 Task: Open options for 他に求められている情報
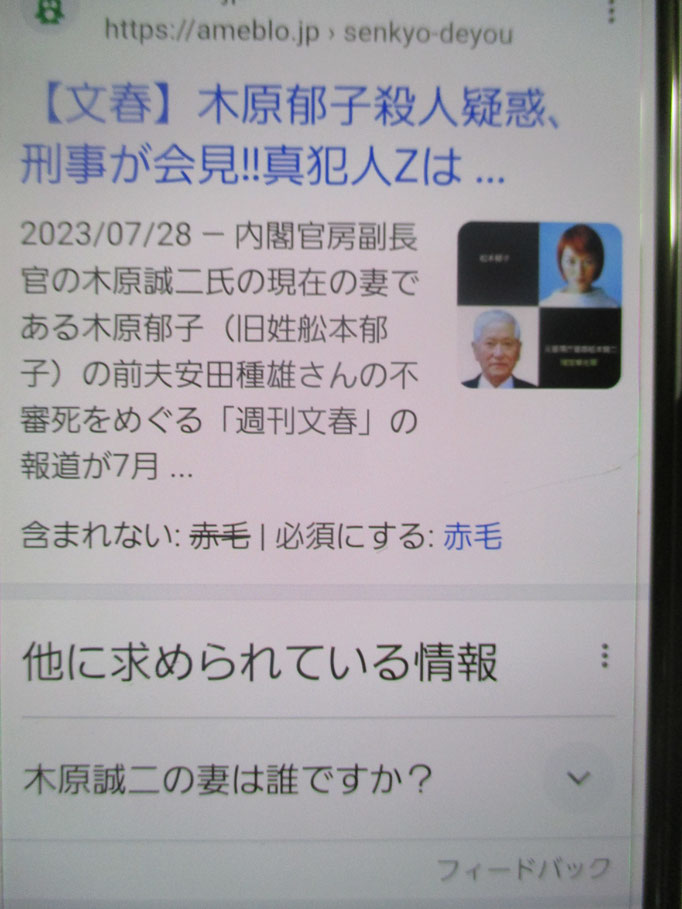point(604,656)
